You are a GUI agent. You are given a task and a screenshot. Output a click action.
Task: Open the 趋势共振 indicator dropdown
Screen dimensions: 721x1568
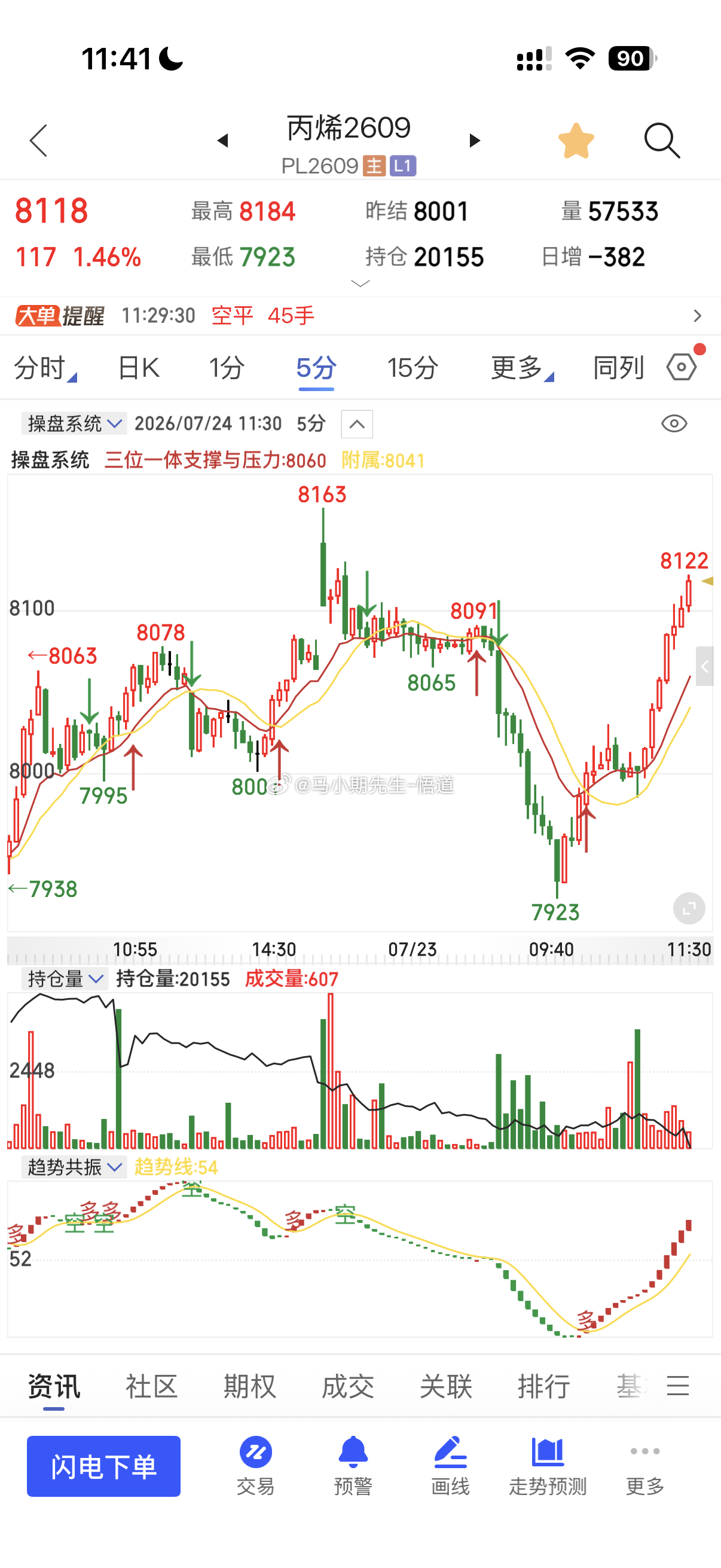click(74, 1167)
